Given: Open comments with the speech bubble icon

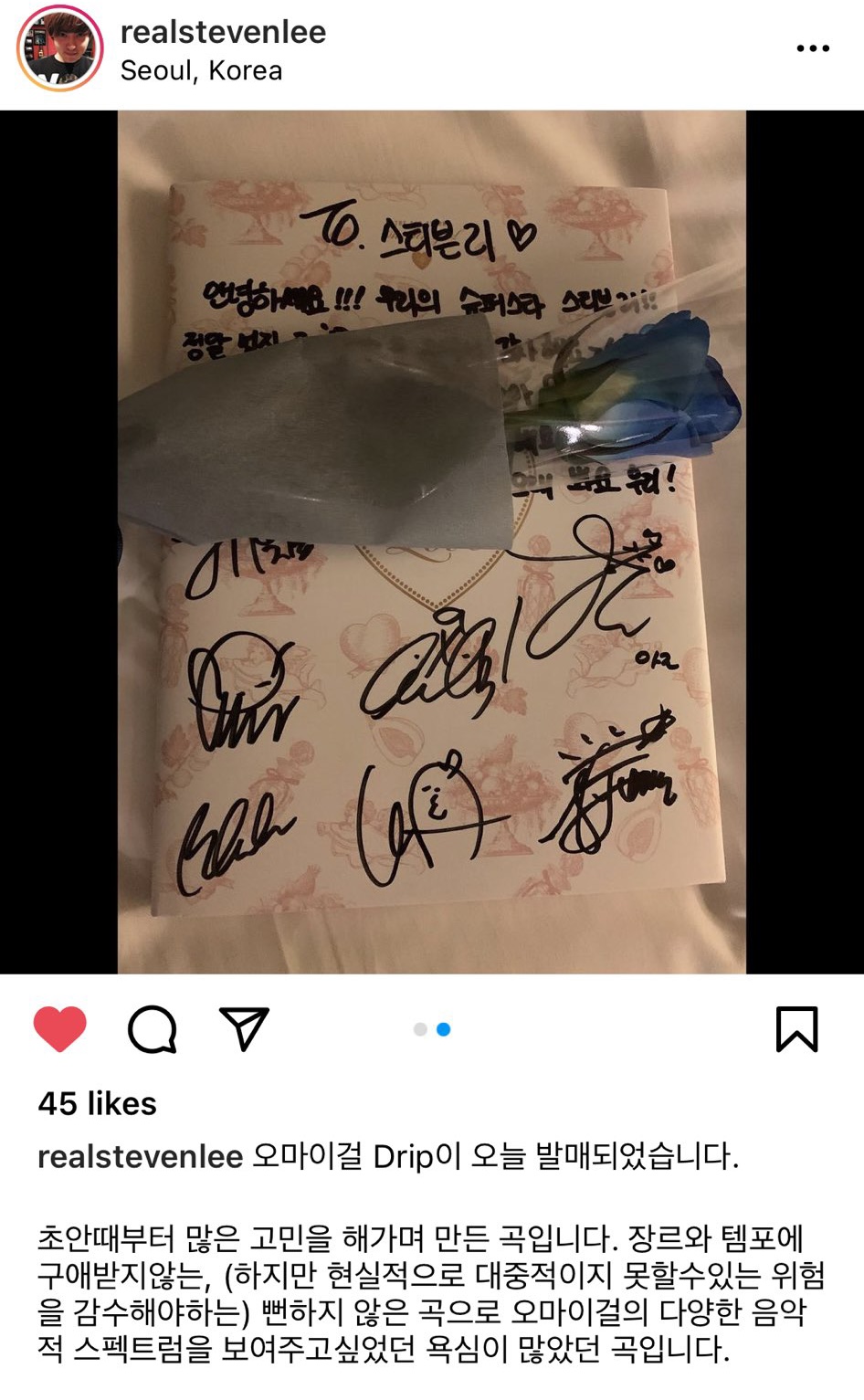Looking at the screenshot, I should pyautogui.click(x=152, y=1029).
